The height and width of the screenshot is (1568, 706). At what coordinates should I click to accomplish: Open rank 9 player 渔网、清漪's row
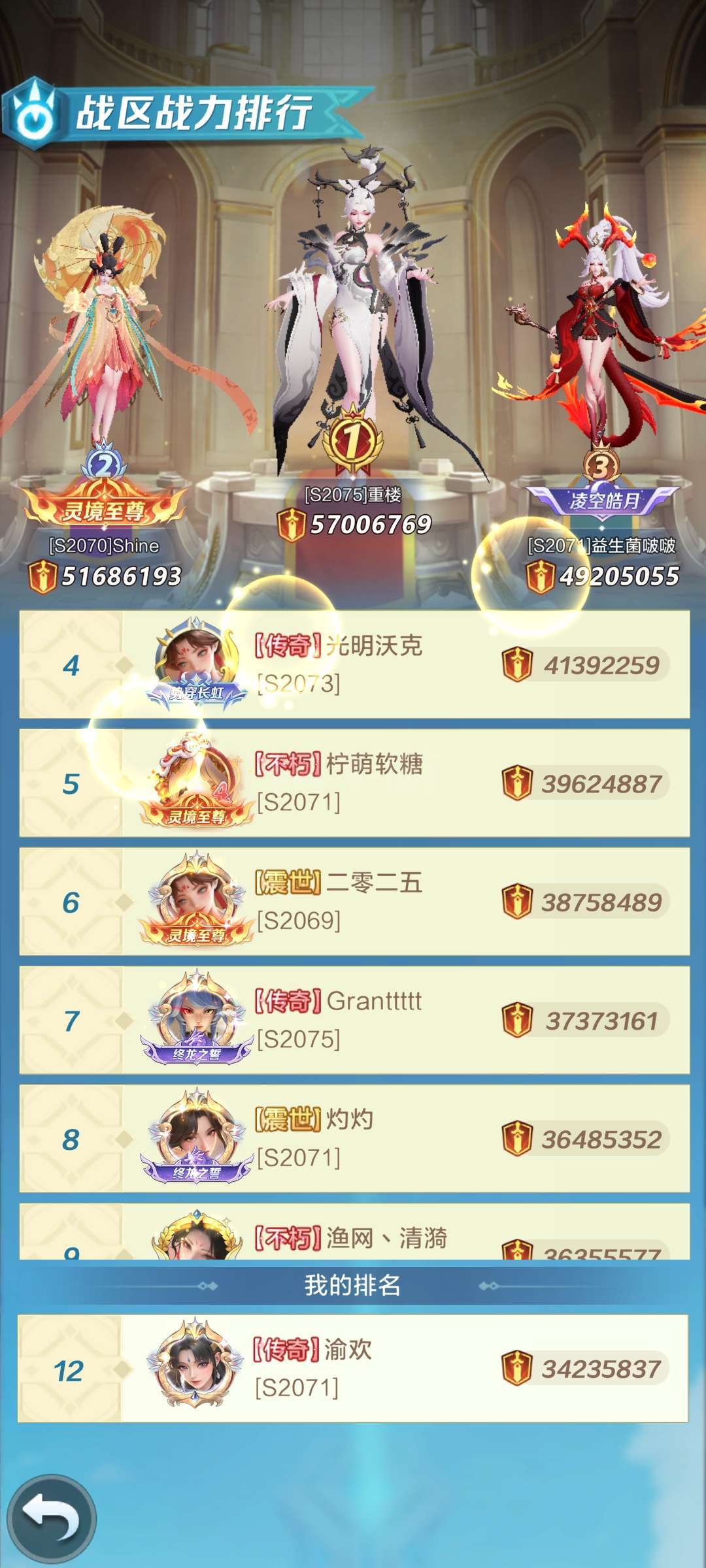(x=354, y=1233)
